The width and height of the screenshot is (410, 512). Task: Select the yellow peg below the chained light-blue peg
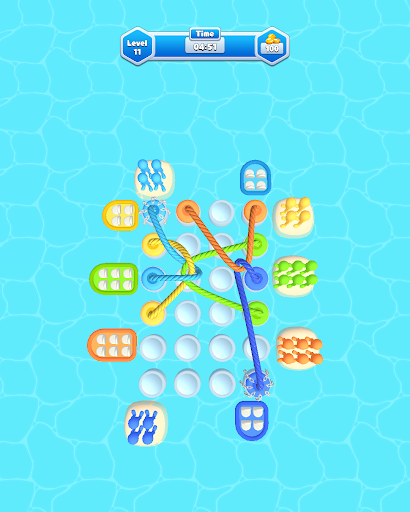pos(153,244)
